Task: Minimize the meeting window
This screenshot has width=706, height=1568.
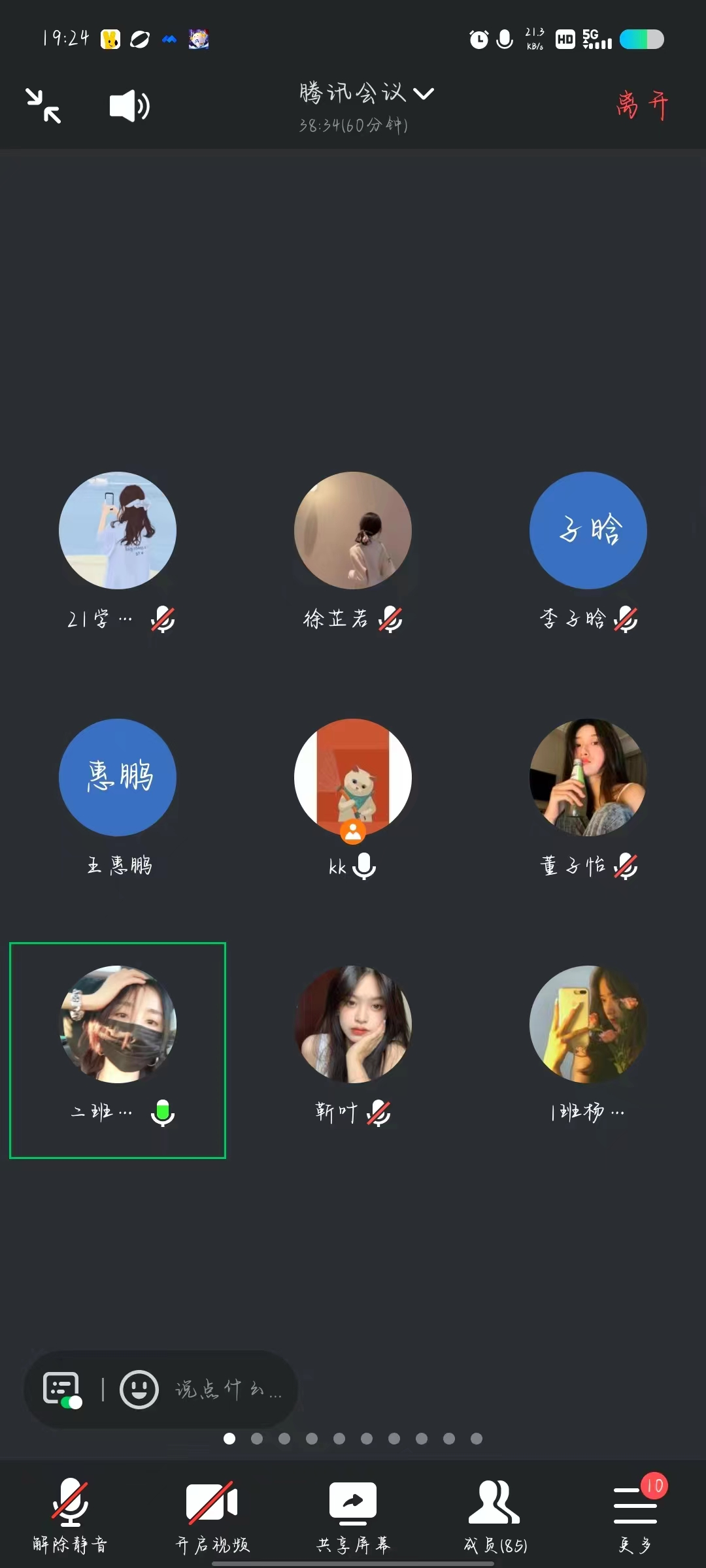Action: coord(43,106)
